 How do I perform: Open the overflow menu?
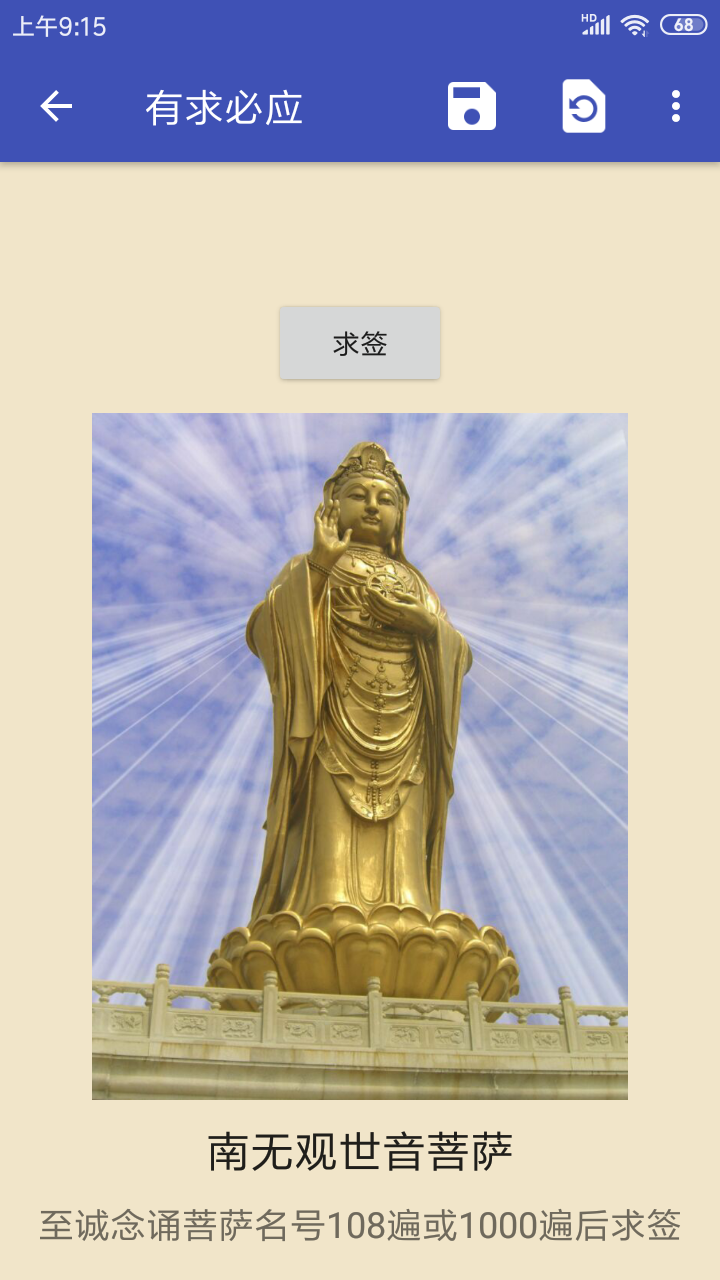coord(676,106)
